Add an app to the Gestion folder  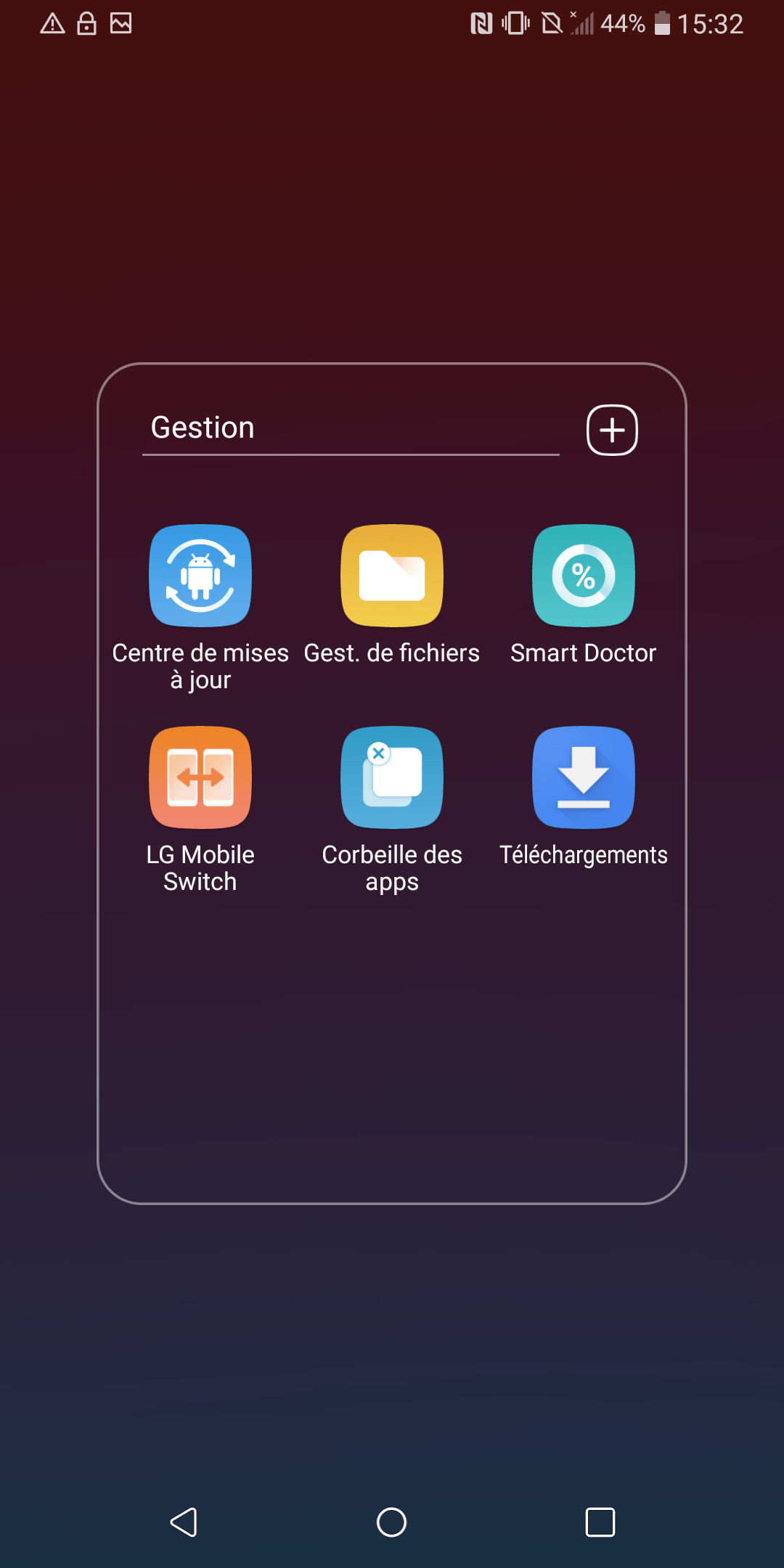[611, 430]
